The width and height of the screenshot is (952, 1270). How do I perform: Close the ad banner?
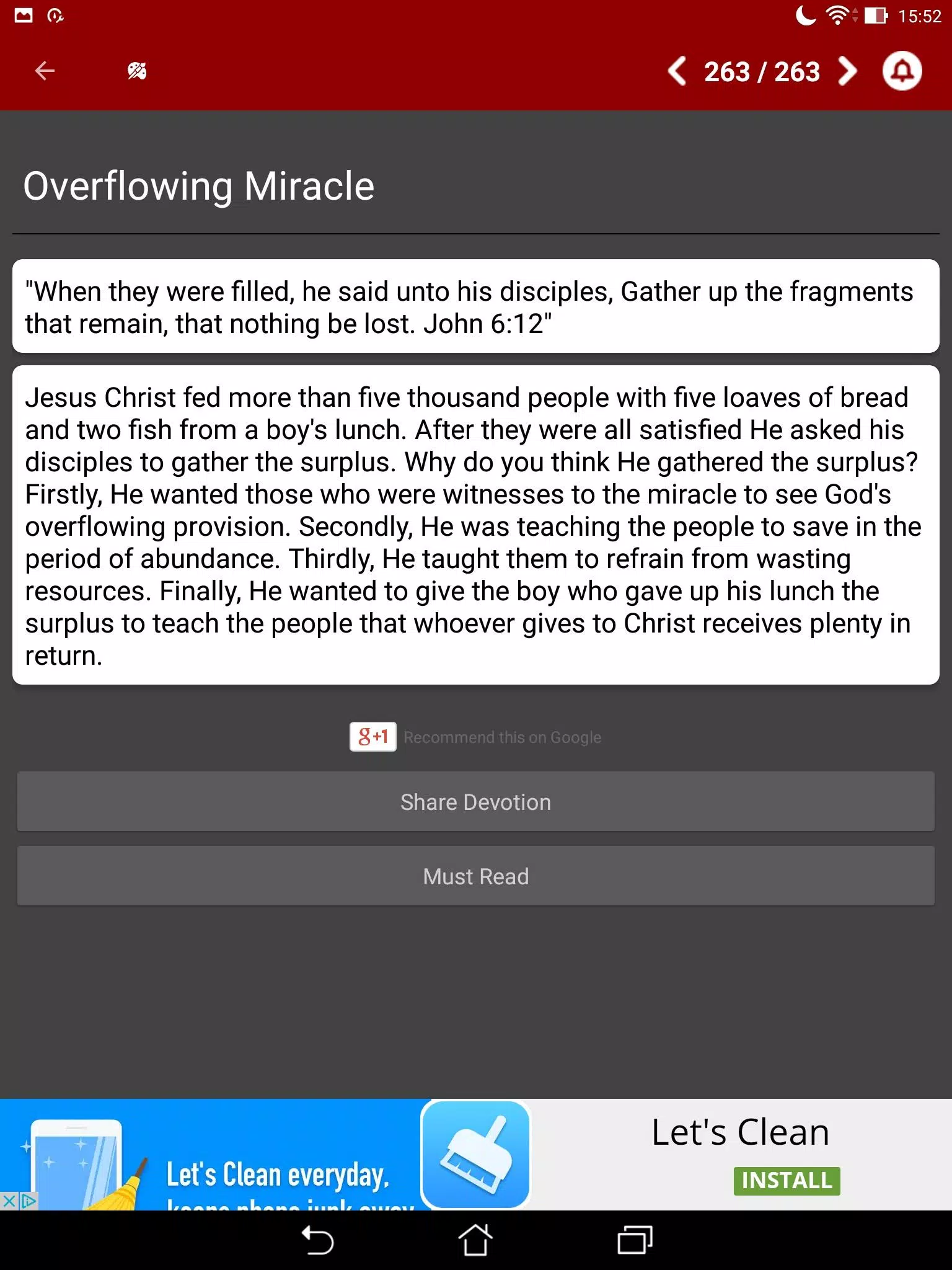[x=9, y=1201]
